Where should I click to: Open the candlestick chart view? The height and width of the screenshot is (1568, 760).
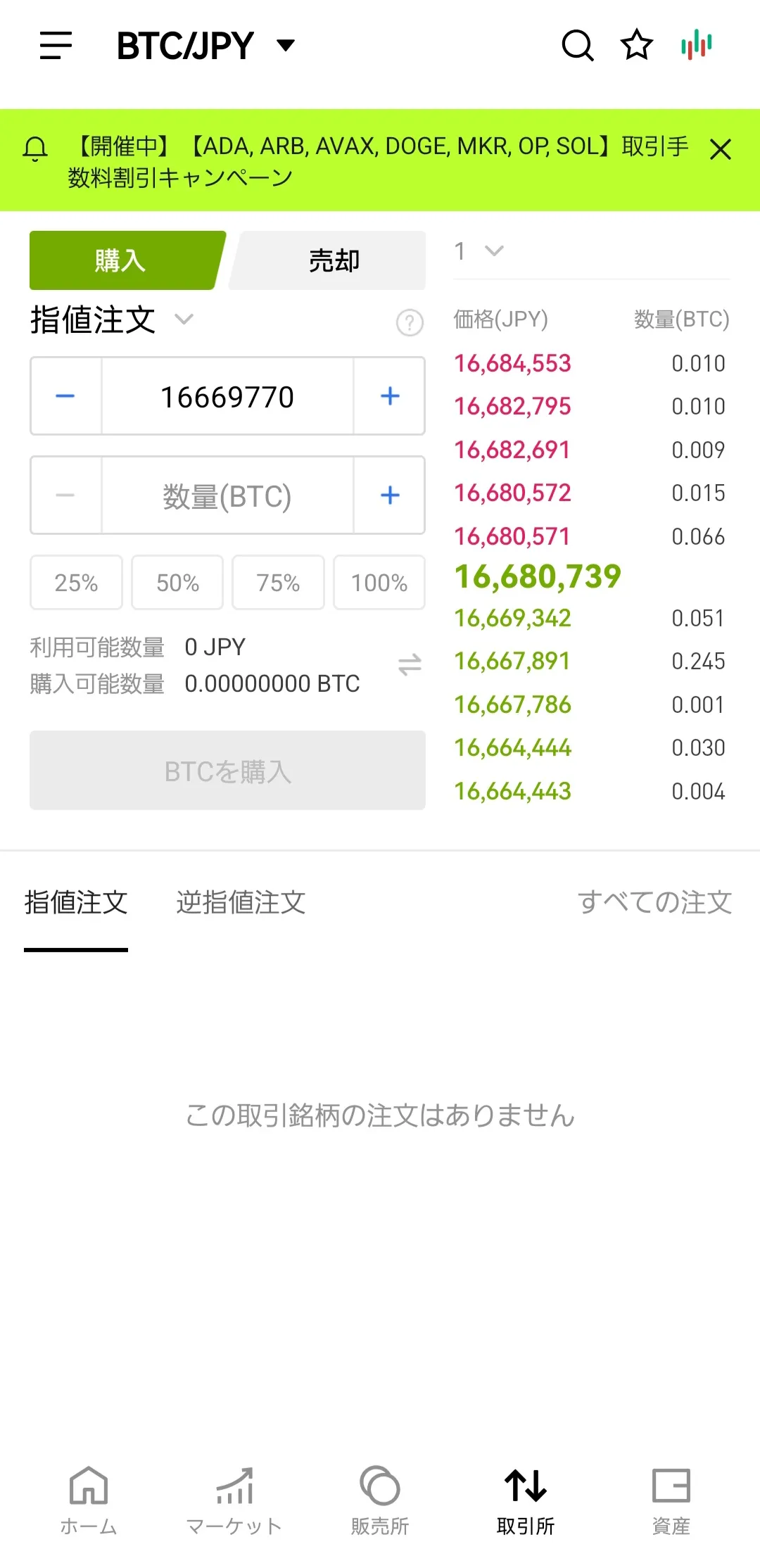[697, 46]
